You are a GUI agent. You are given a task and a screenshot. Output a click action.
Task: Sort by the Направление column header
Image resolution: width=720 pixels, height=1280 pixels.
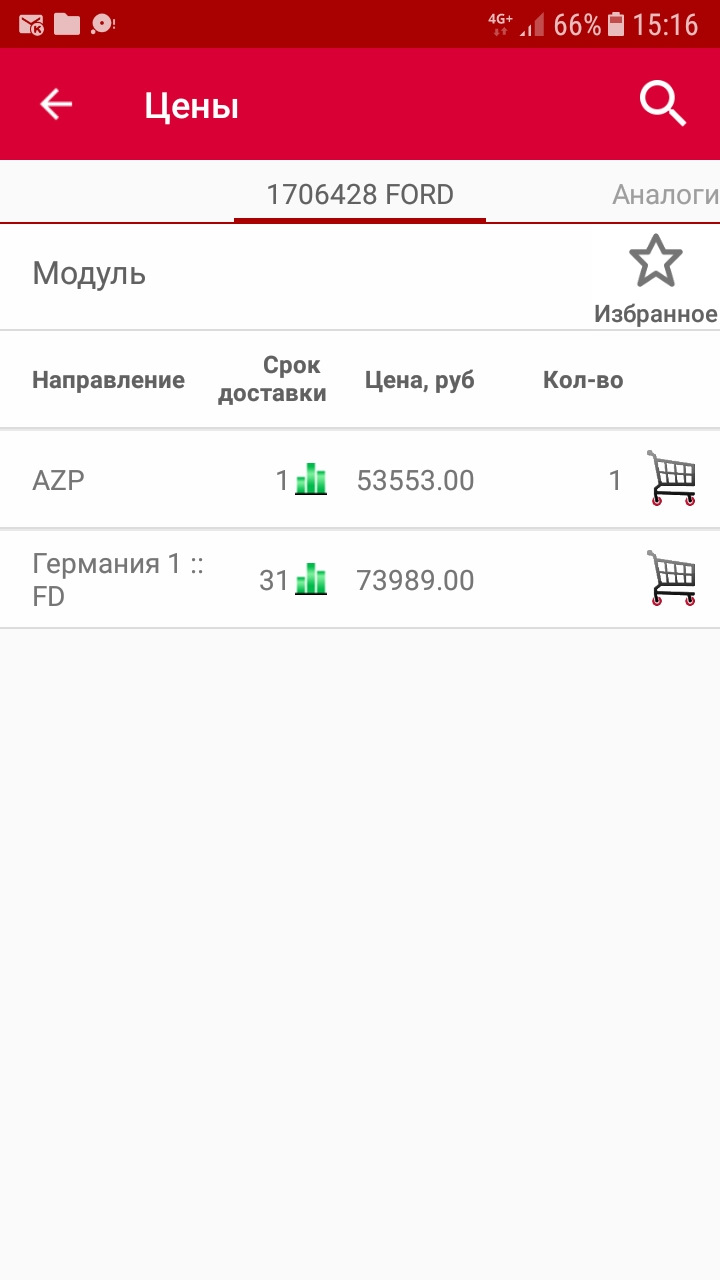(x=108, y=380)
